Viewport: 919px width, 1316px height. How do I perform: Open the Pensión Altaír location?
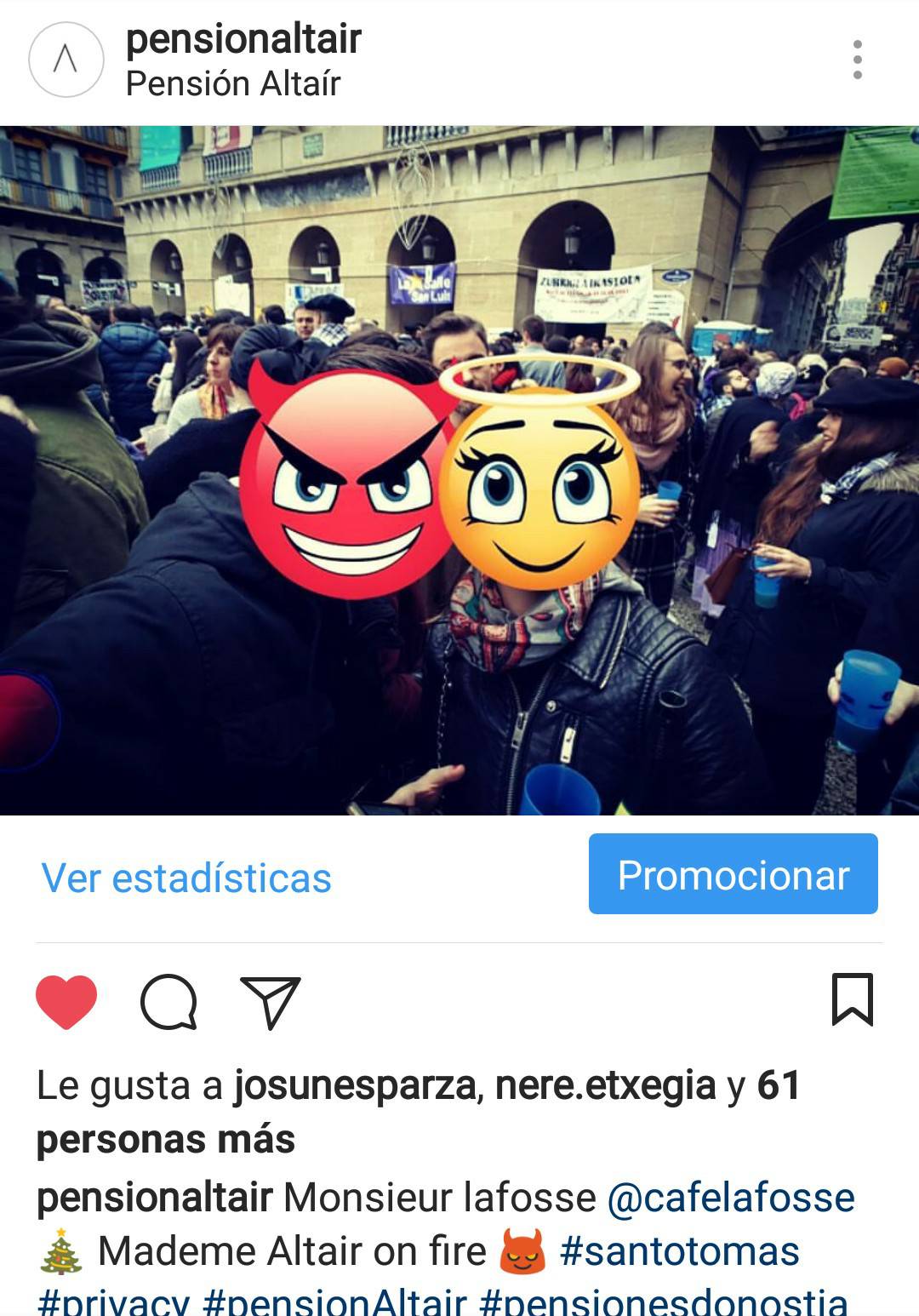pos(232,84)
